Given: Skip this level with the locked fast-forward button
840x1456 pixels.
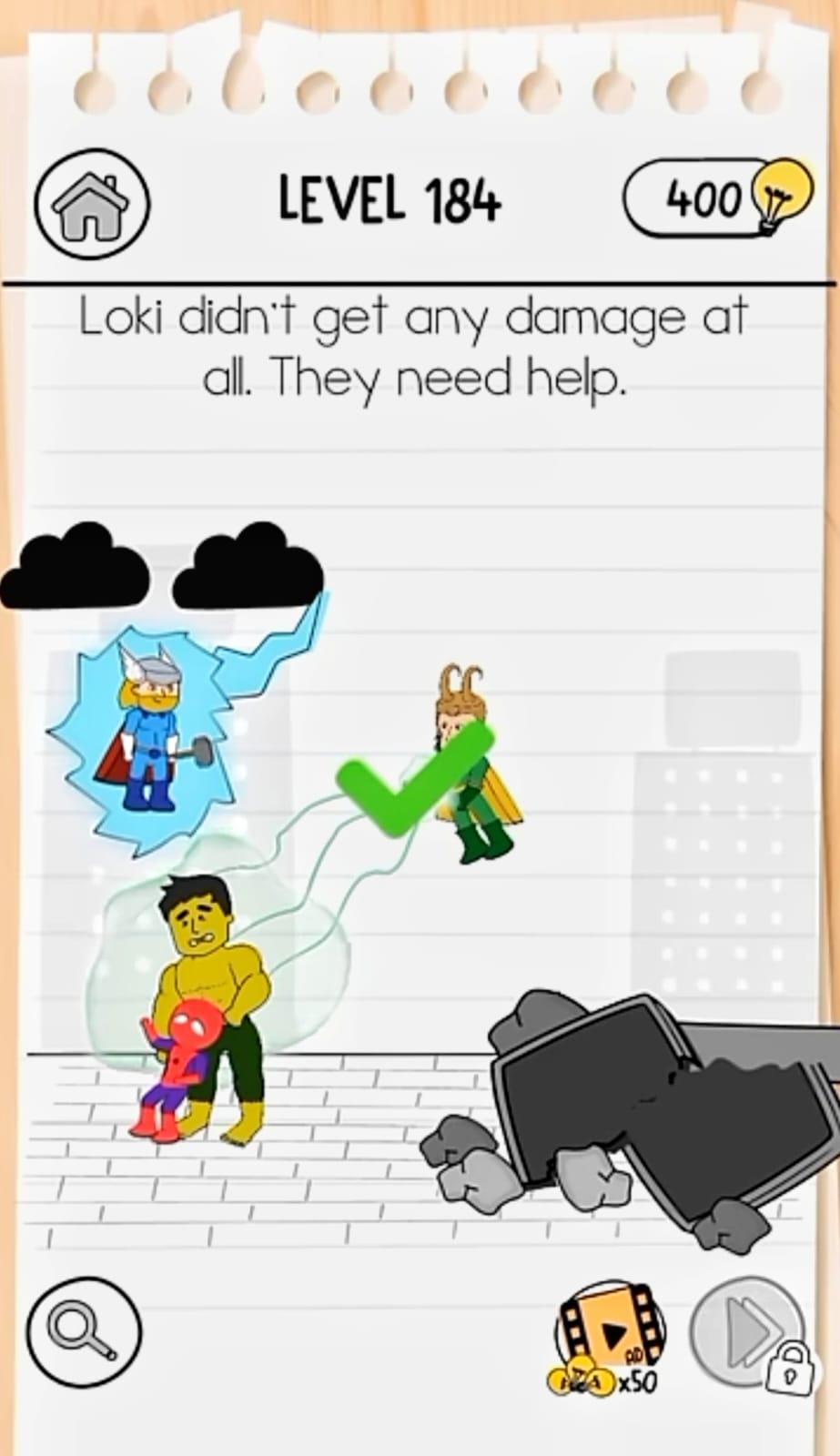Looking at the screenshot, I should [748, 1335].
